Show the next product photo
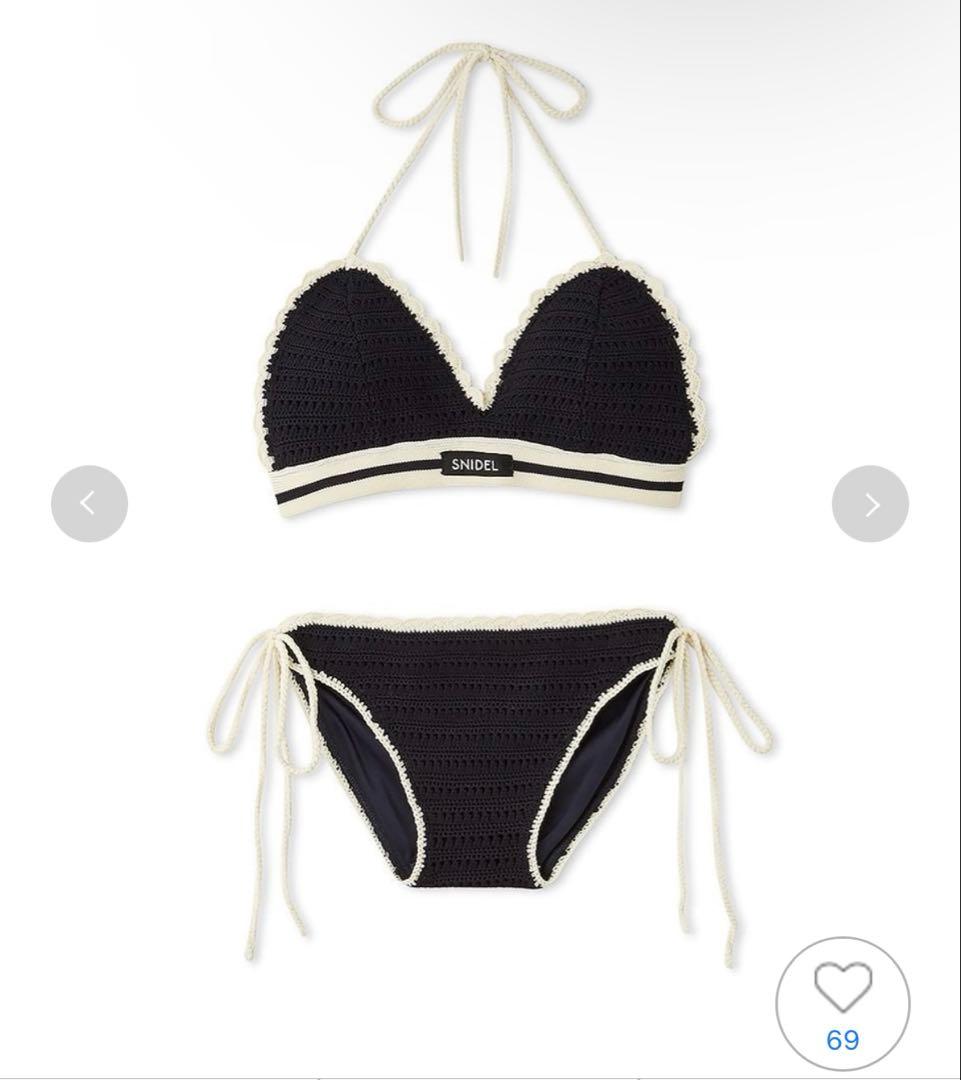The height and width of the screenshot is (1080, 961). pyautogui.click(x=870, y=504)
